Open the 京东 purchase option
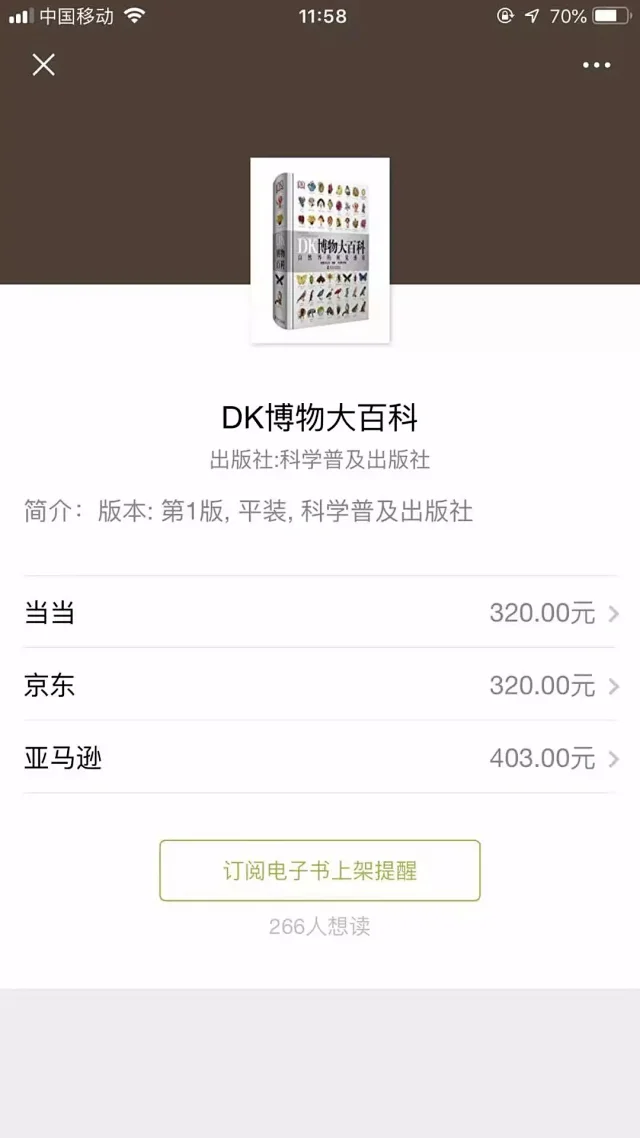The height and width of the screenshot is (1138, 640). pos(320,685)
